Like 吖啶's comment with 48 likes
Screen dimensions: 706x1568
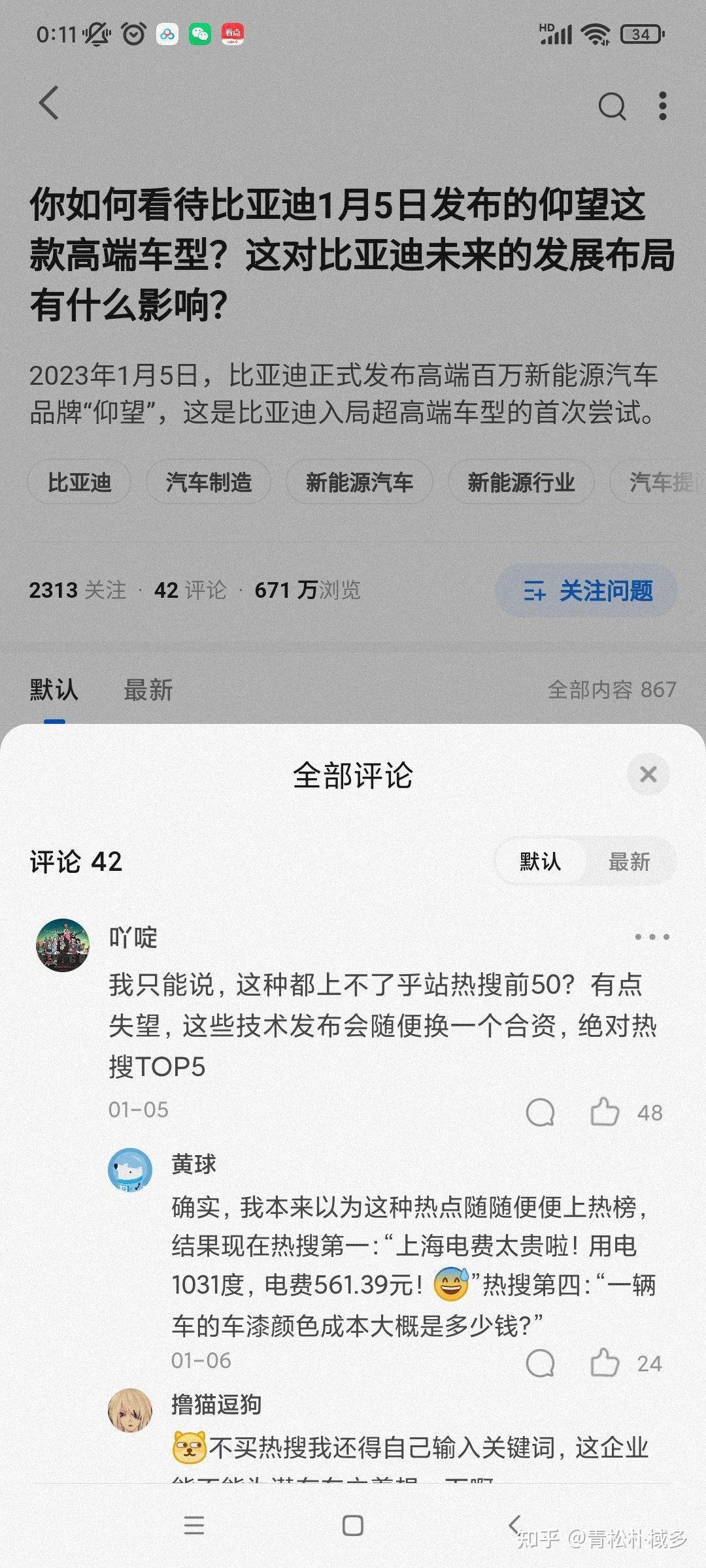click(605, 1112)
